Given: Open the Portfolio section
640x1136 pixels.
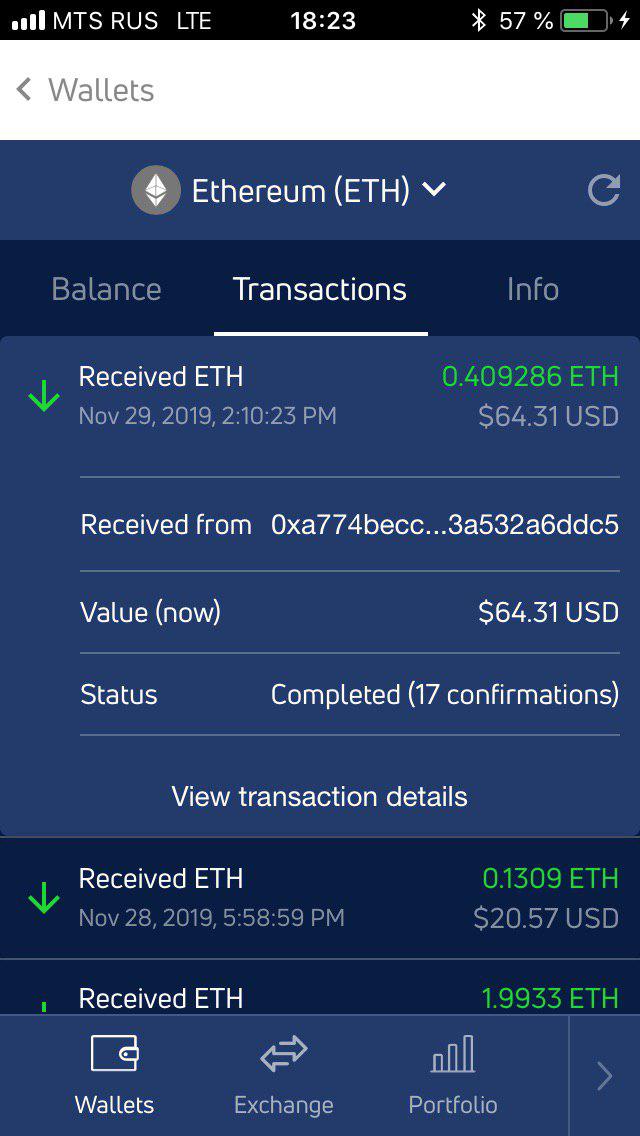Looking at the screenshot, I should coord(453,1075).
